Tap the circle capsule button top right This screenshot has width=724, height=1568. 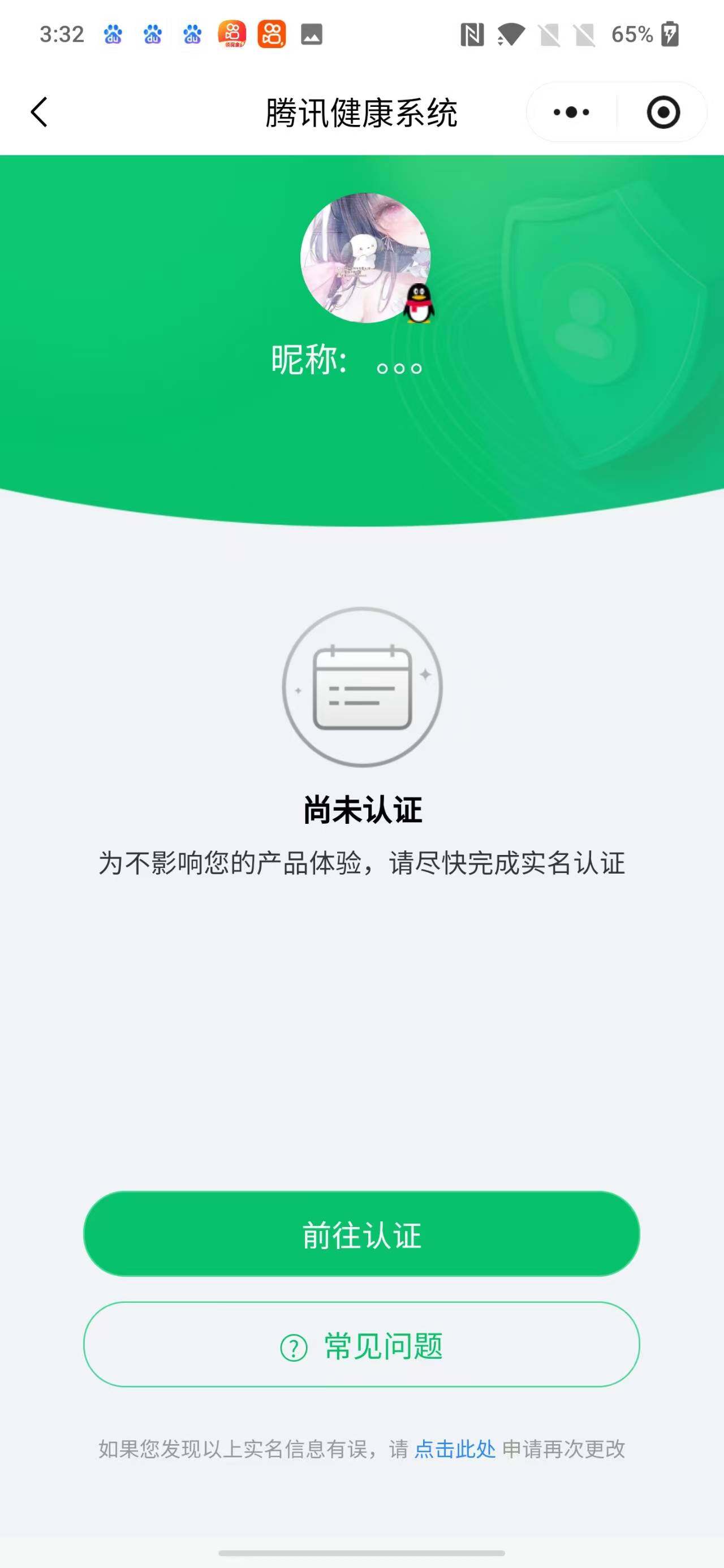tap(663, 112)
